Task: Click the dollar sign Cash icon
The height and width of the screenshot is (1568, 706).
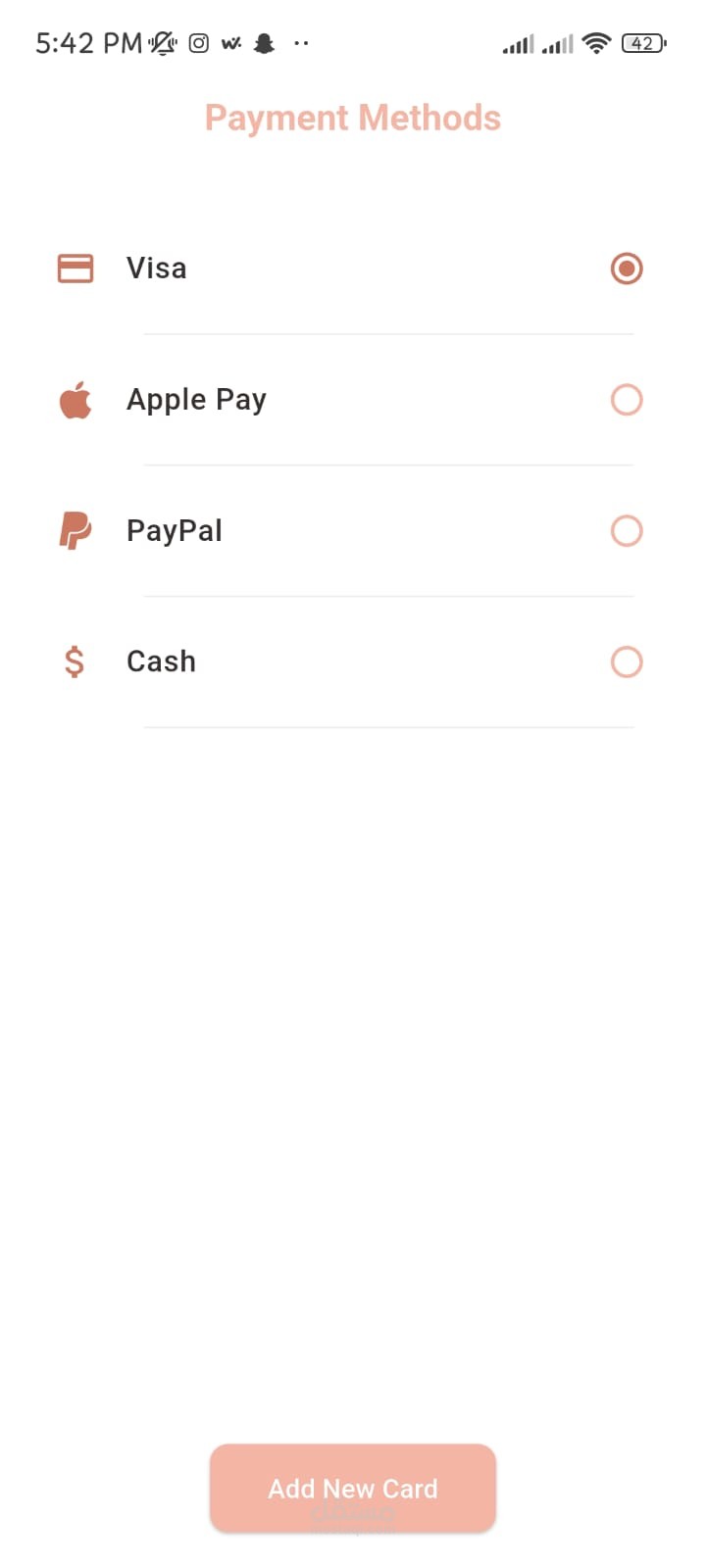Action: [75, 661]
